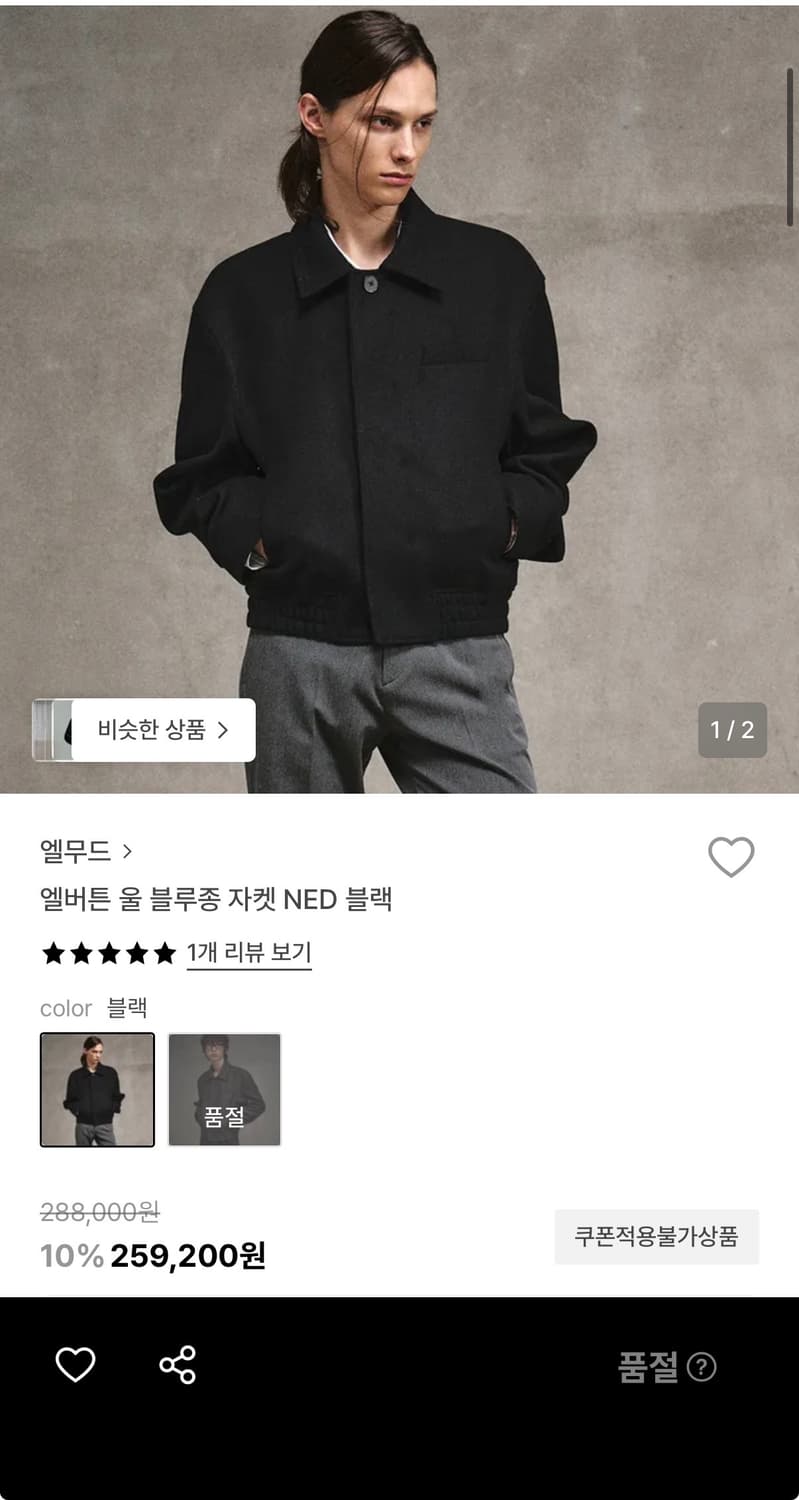View the 쿠폰적용불가상품 notice badge
The width and height of the screenshot is (799, 1500).
coord(656,1237)
